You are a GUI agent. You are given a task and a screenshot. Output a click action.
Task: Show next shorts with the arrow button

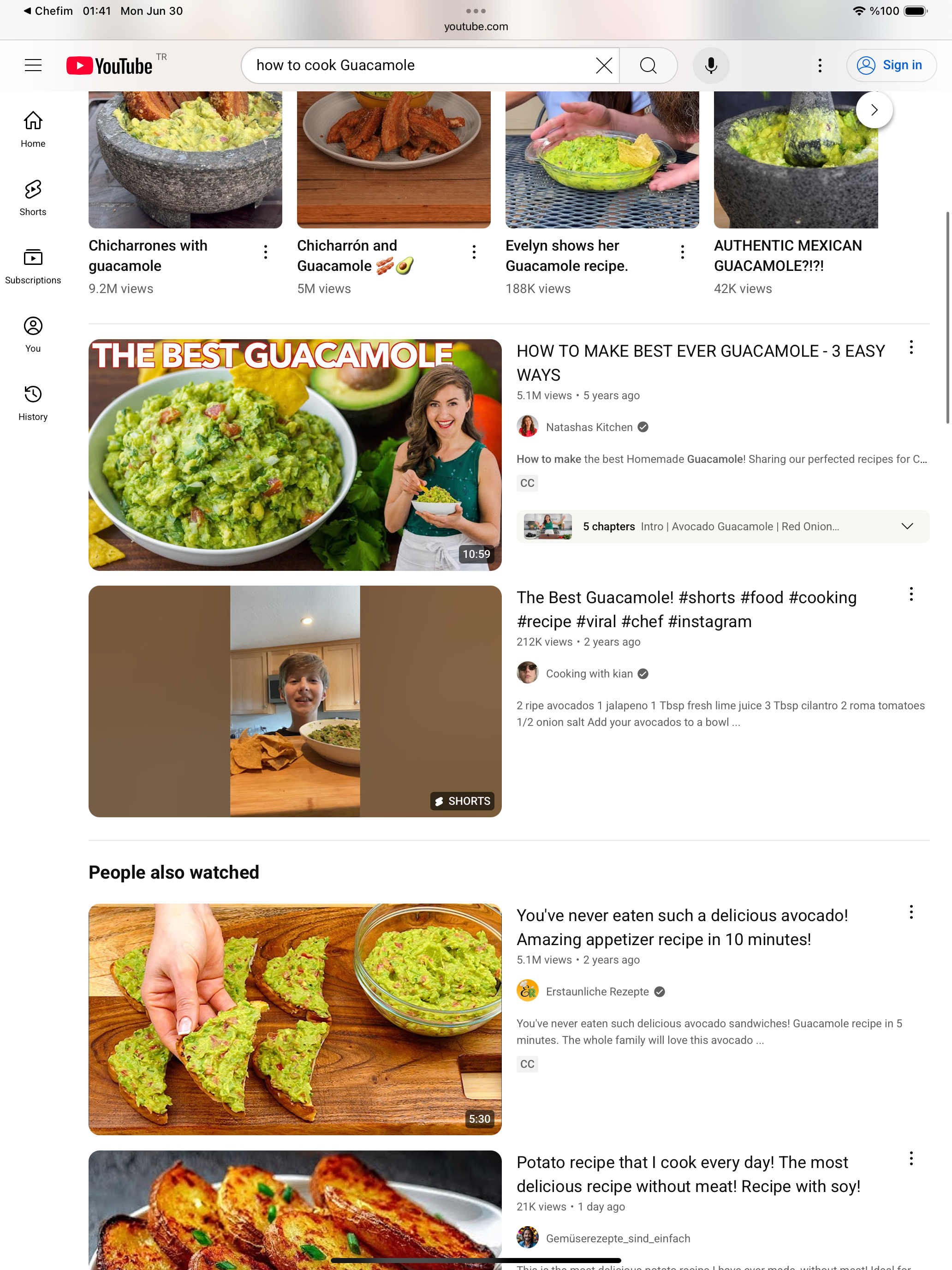[874, 110]
